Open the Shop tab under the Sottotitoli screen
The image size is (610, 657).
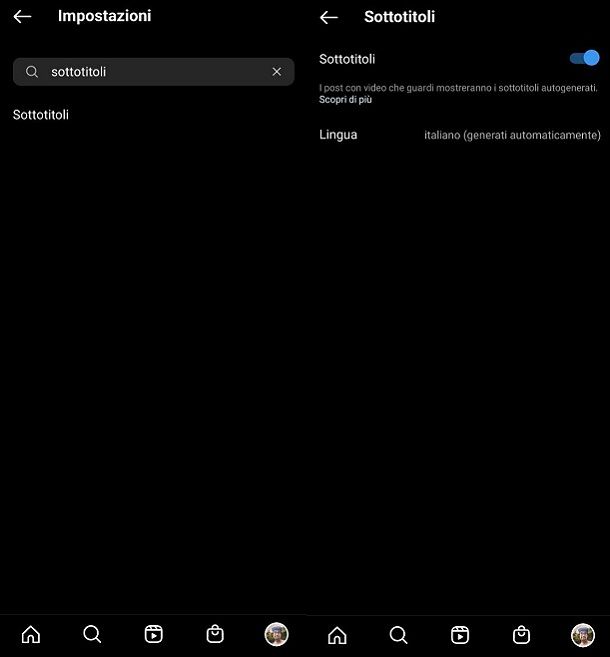pyautogui.click(x=521, y=634)
